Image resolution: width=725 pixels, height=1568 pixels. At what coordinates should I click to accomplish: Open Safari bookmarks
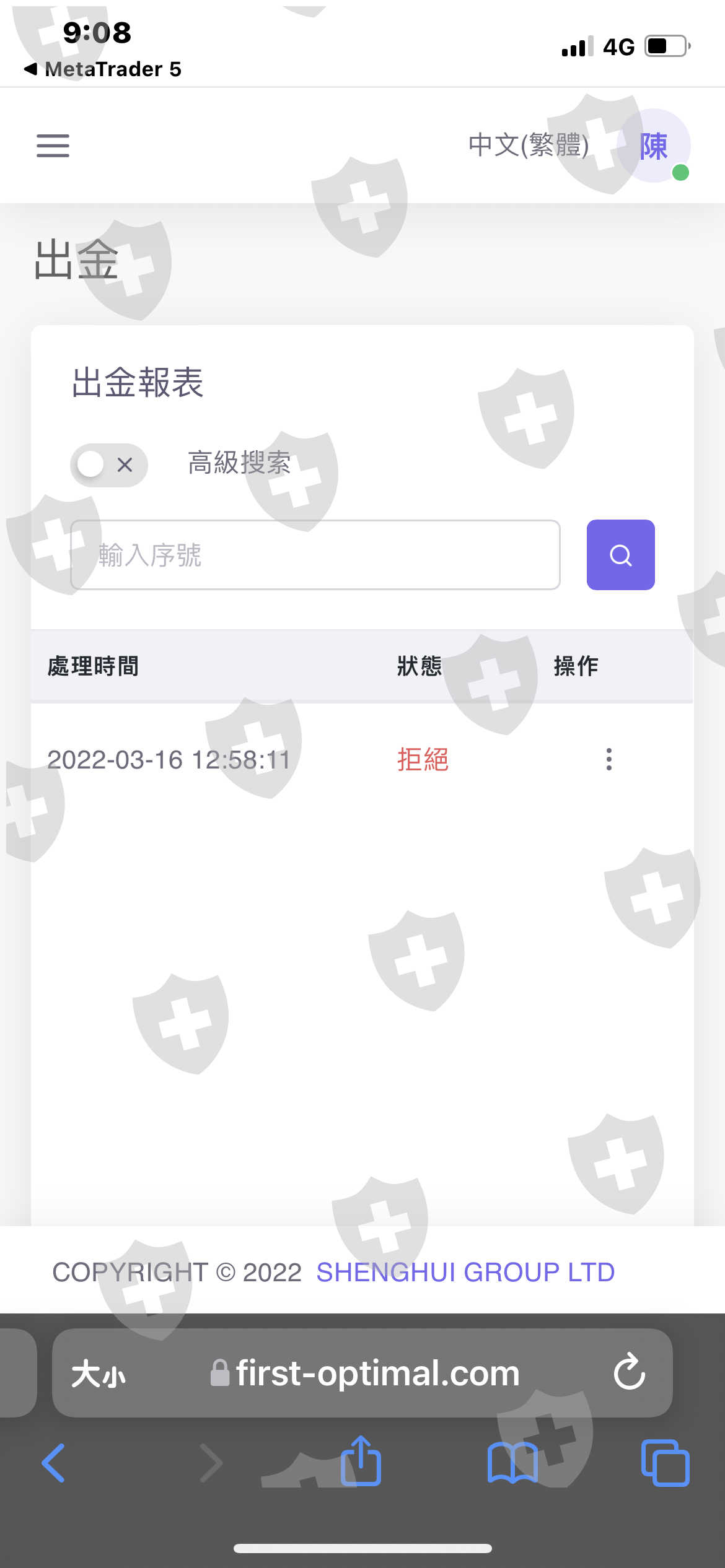point(512,1463)
